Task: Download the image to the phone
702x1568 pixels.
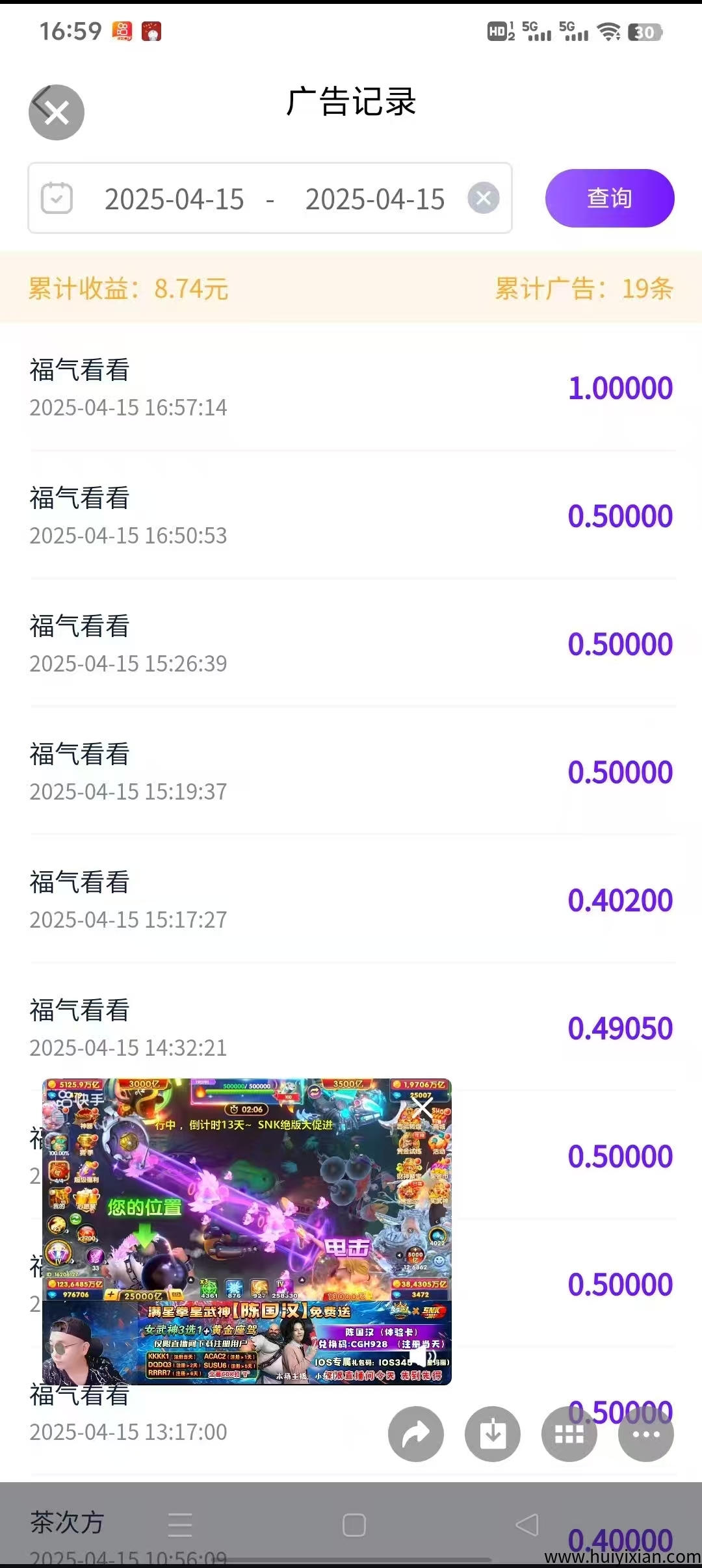Action: coord(492,1433)
